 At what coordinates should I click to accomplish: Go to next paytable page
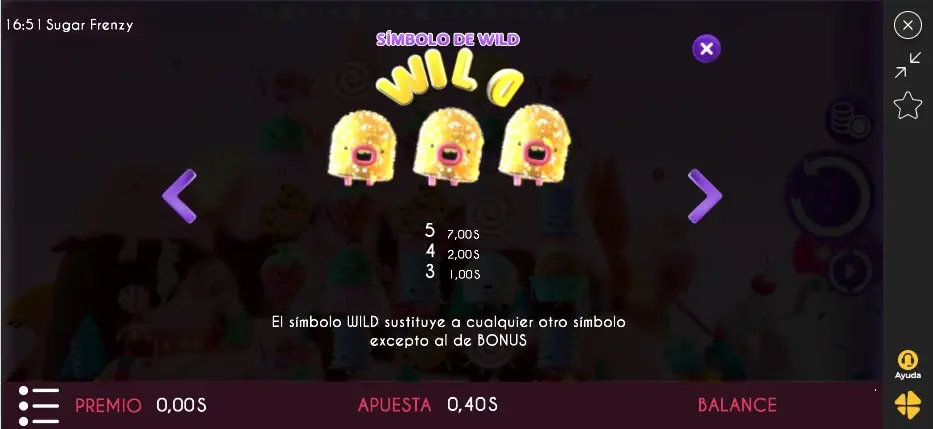[704, 196]
